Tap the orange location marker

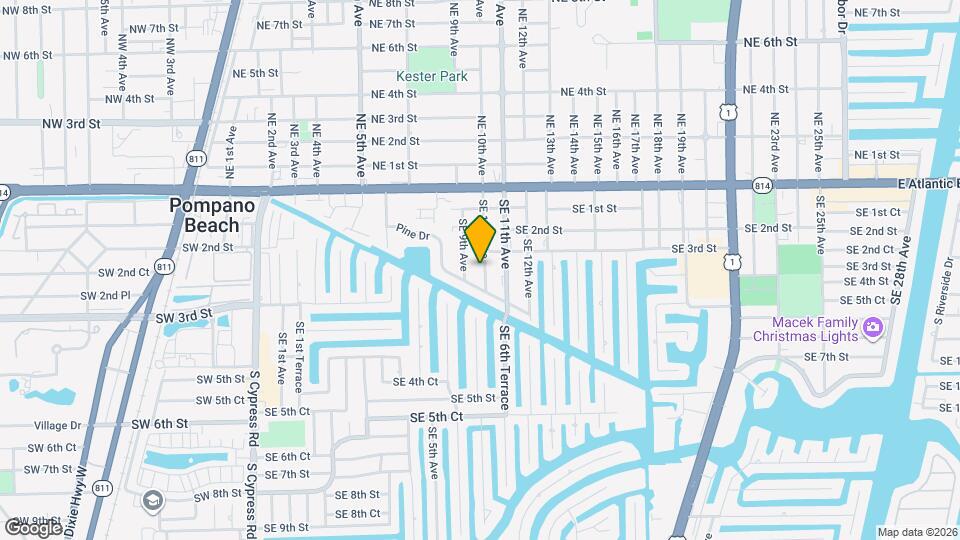[x=480, y=239]
